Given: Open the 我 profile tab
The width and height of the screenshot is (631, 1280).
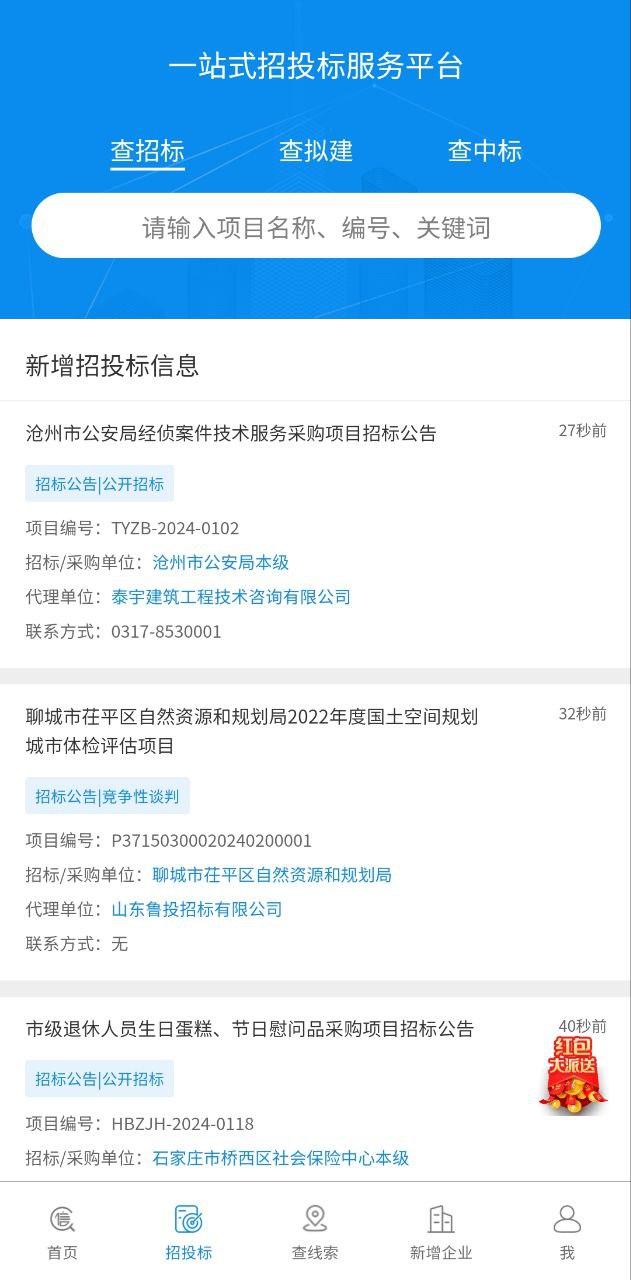Looking at the screenshot, I should [567, 1232].
